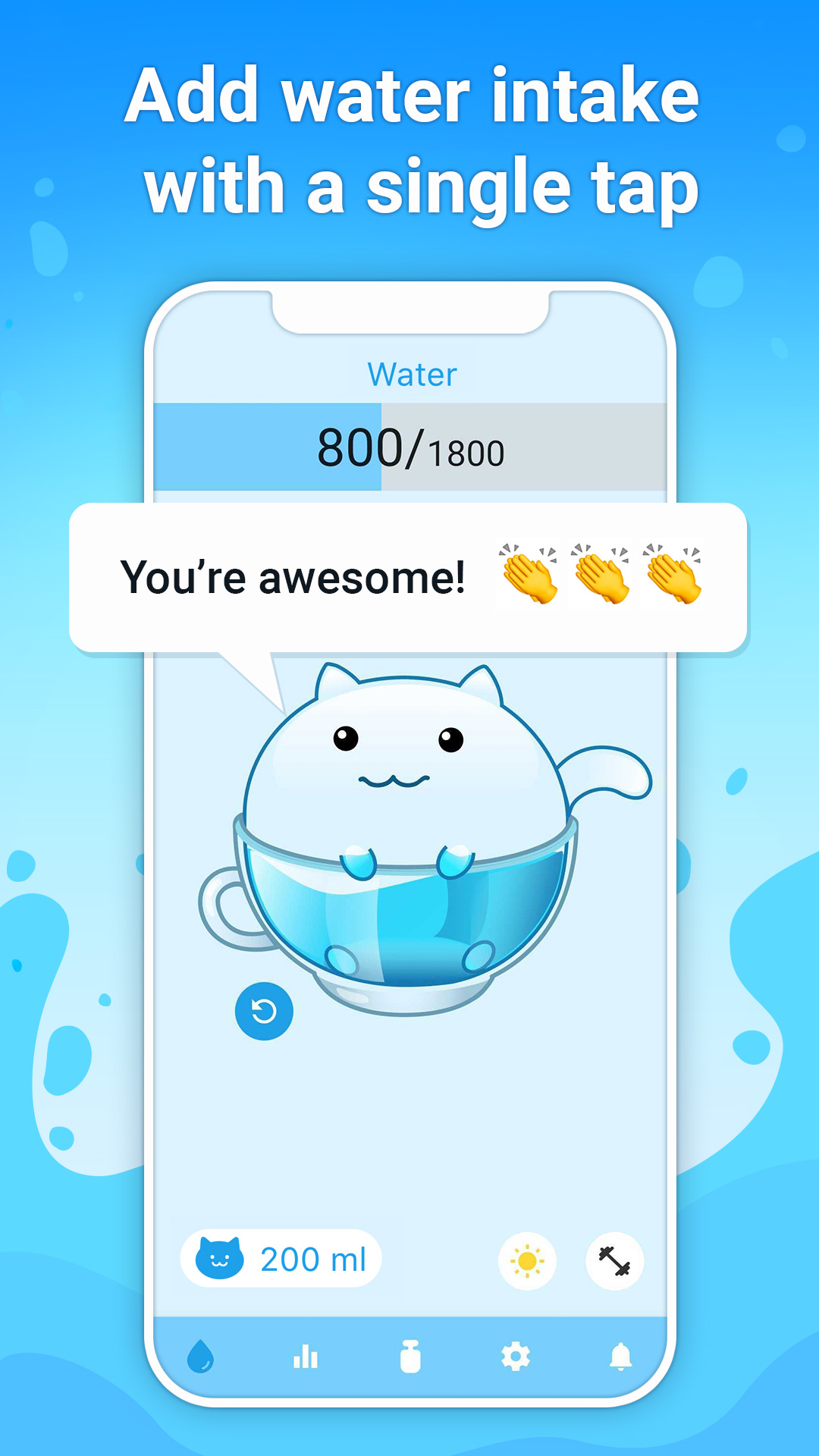
Task: Select the water drop tab icon
Action: coord(199,1358)
